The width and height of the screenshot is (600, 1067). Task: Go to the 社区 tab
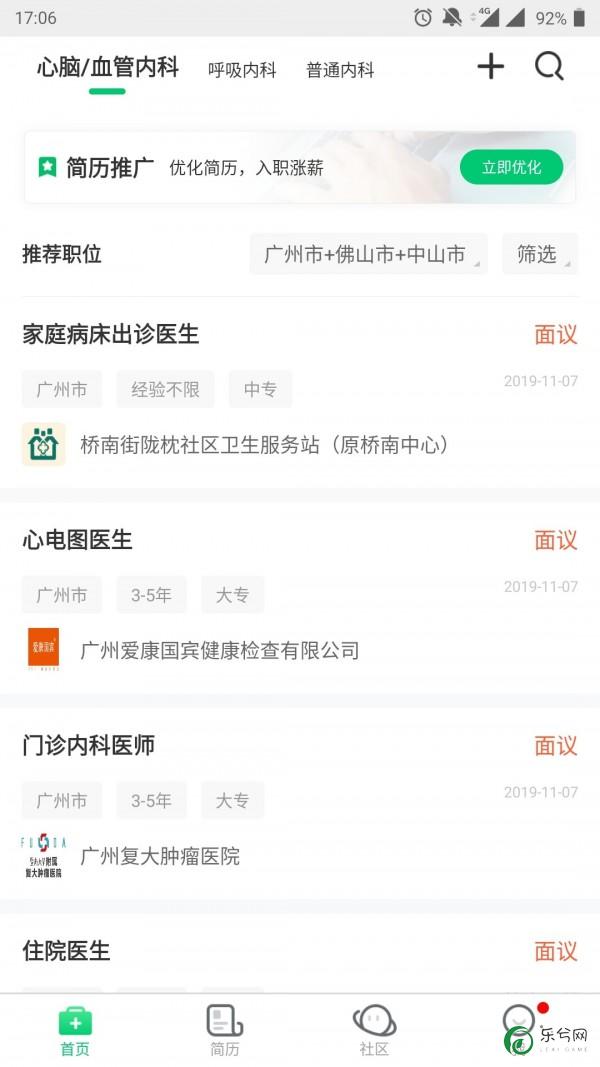[x=374, y=1030]
